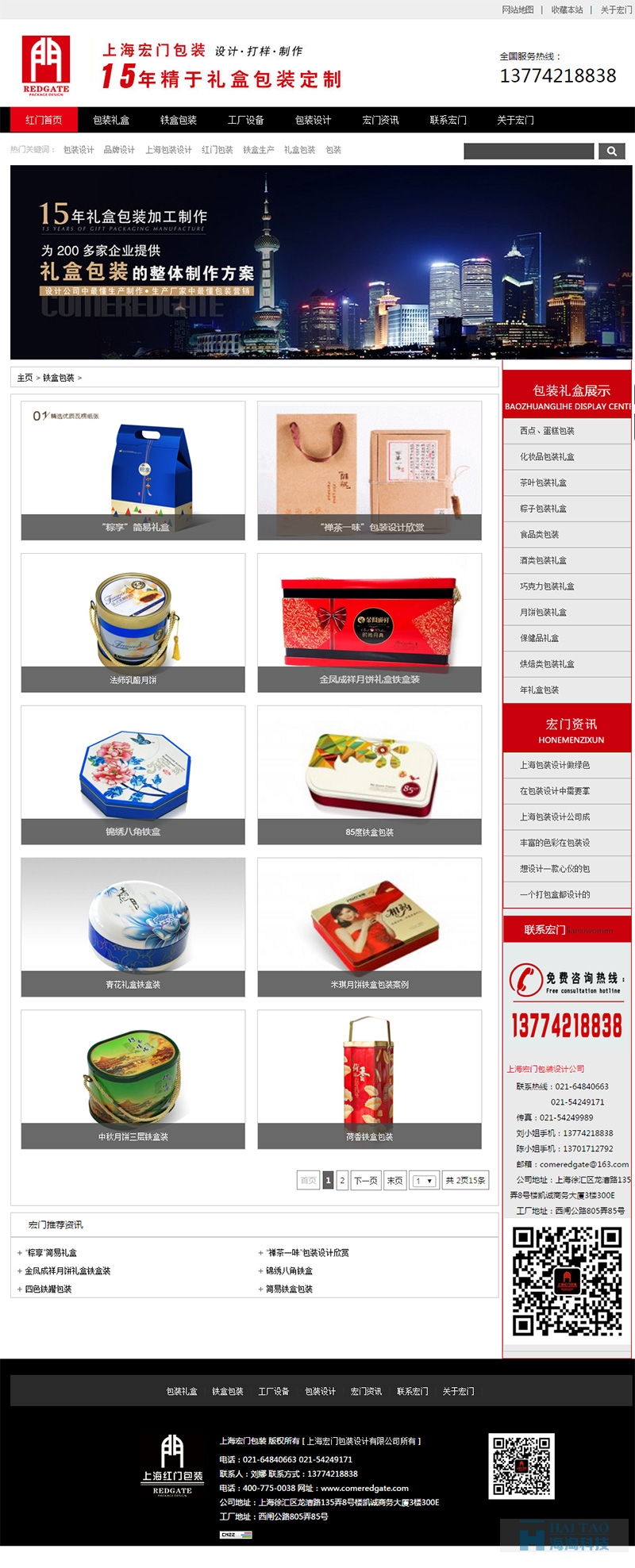The width and height of the screenshot is (635, 1568).
Task: Open the 锦绣八角铁盒 product tile
Action: tap(133, 775)
